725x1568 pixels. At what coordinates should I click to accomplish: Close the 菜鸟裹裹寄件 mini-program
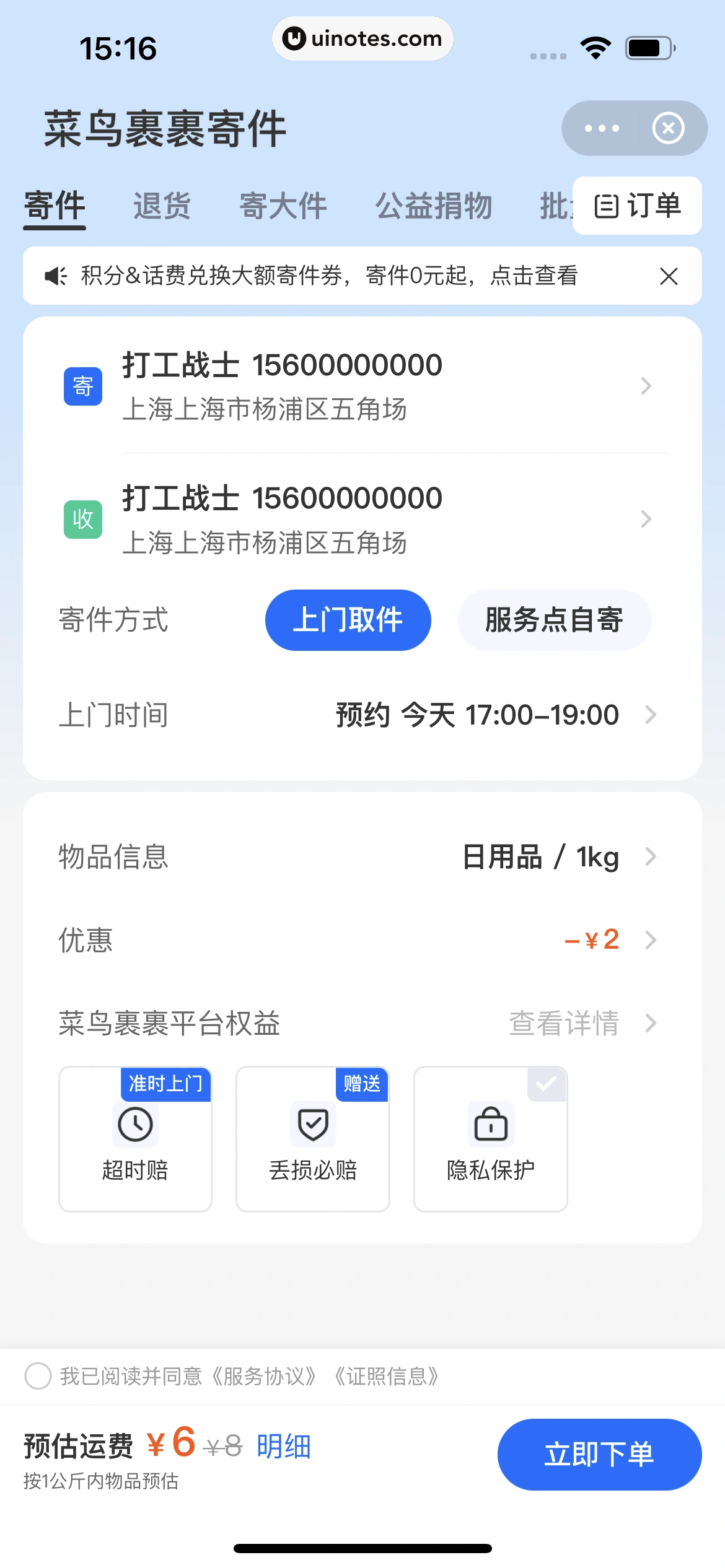click(x=668, y=128)
